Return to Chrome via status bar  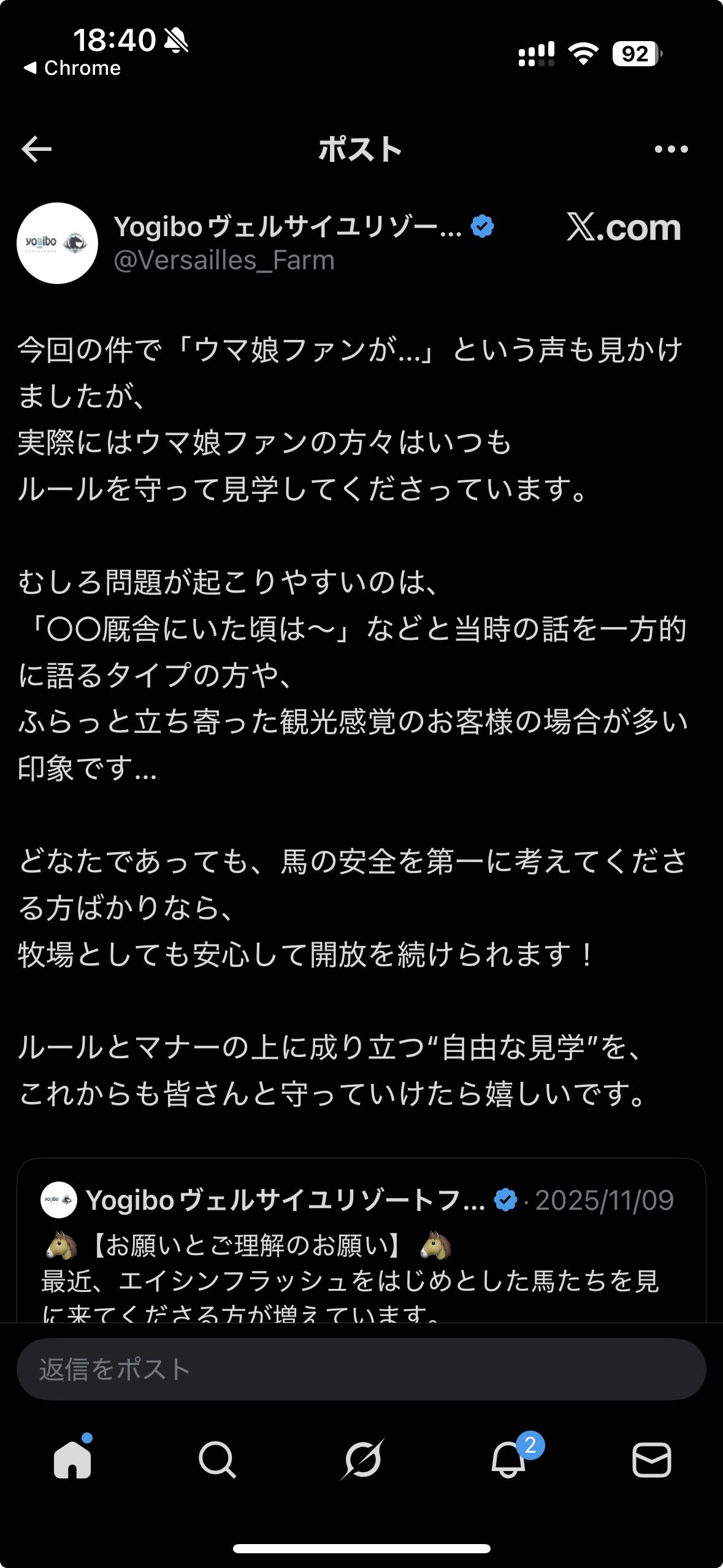72,68
